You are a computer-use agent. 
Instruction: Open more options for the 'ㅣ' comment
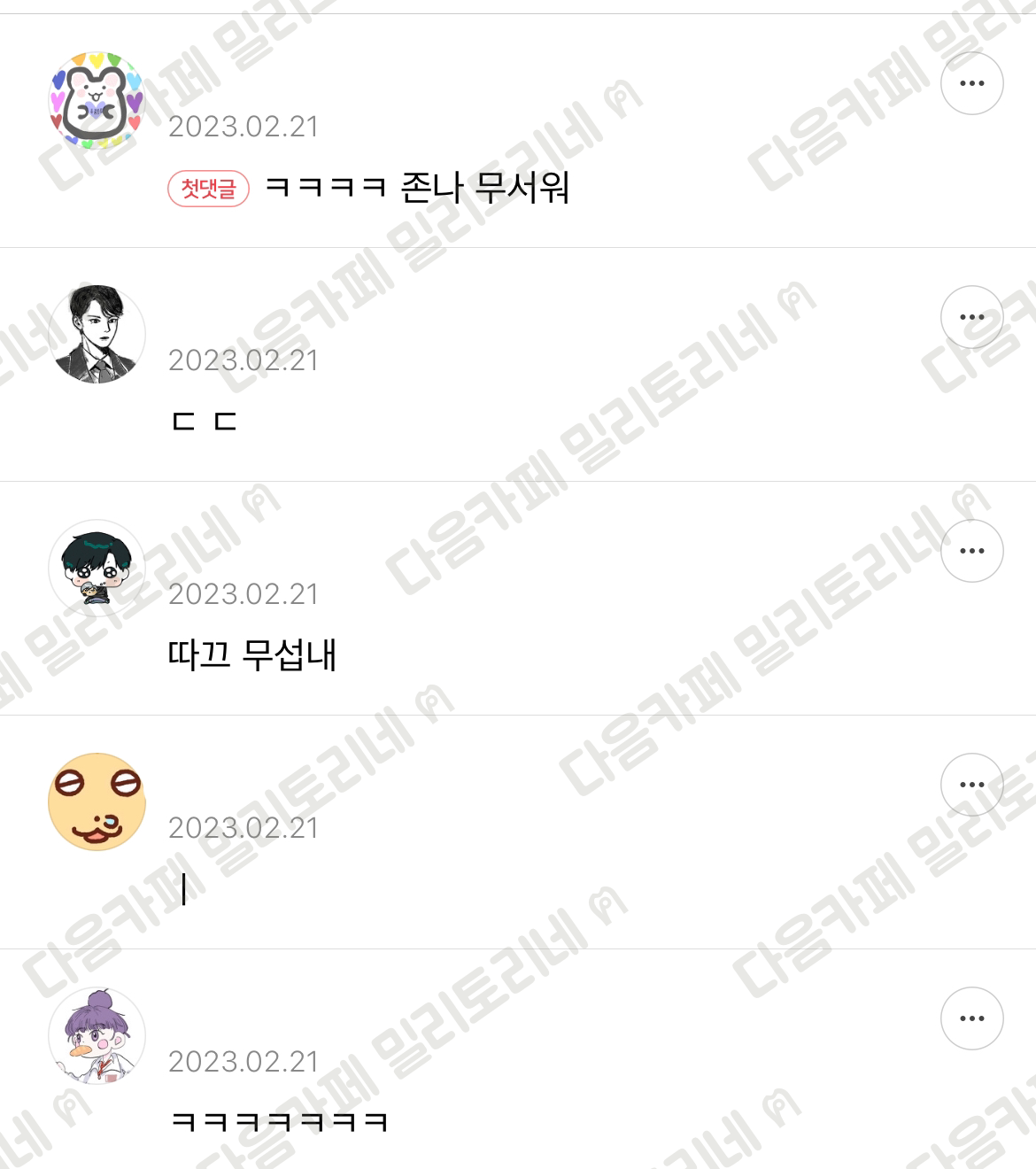[971, 785]
